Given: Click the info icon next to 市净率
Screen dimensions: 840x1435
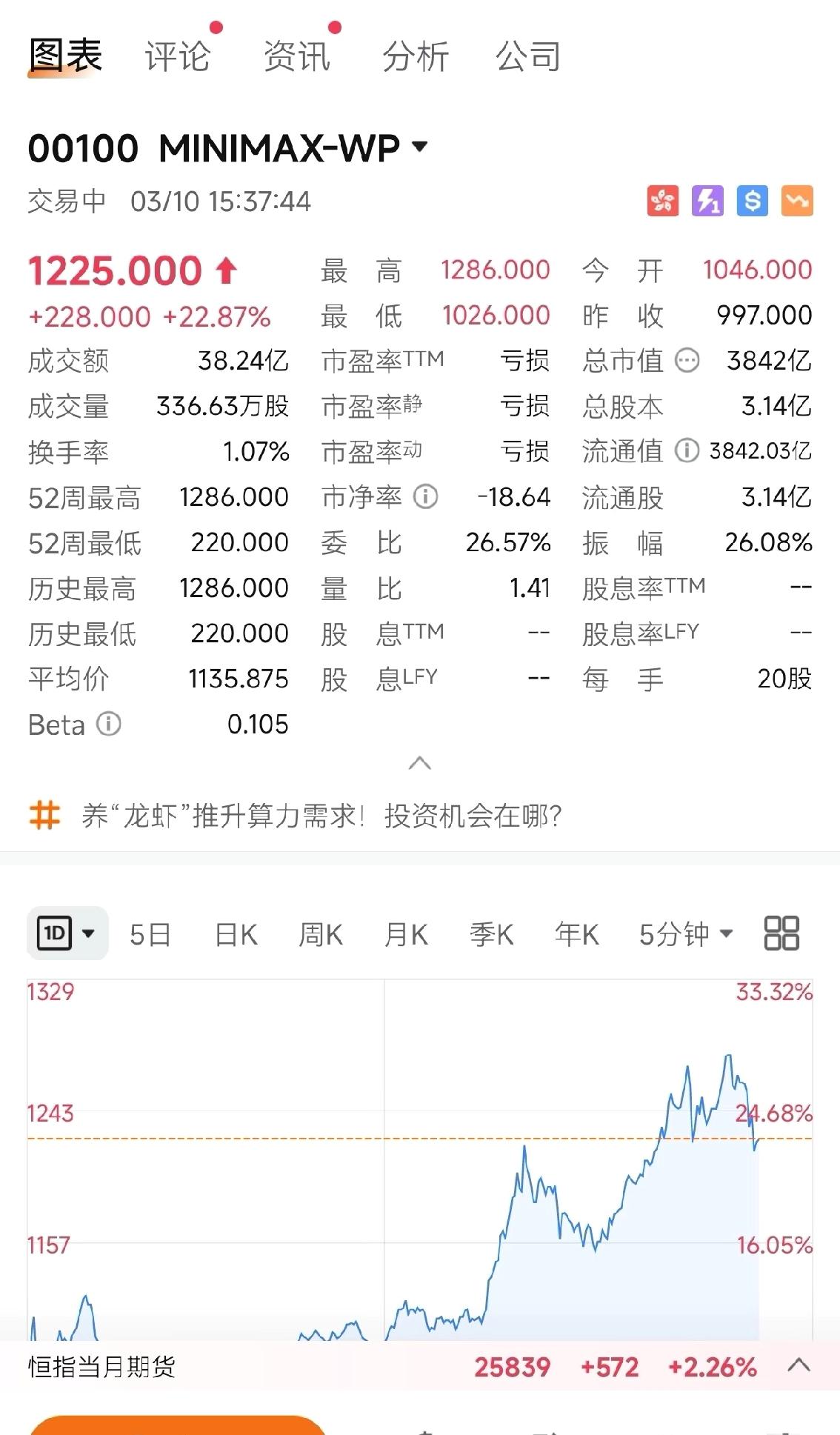Looking at the screenshot, I should click(x=423, y=498).
